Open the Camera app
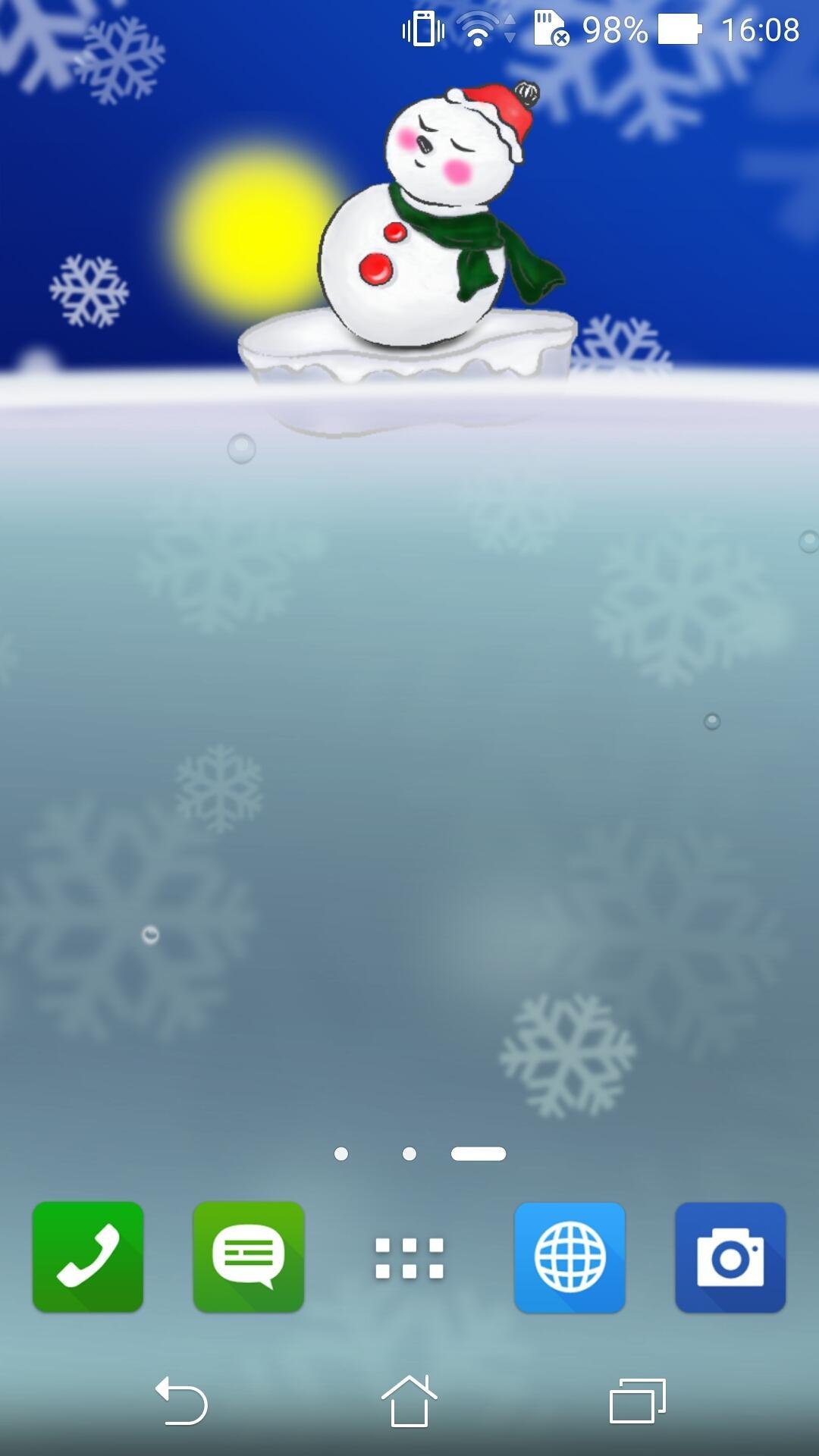This screenshot has width=819, height=1456. click(x=730, y=1257)
